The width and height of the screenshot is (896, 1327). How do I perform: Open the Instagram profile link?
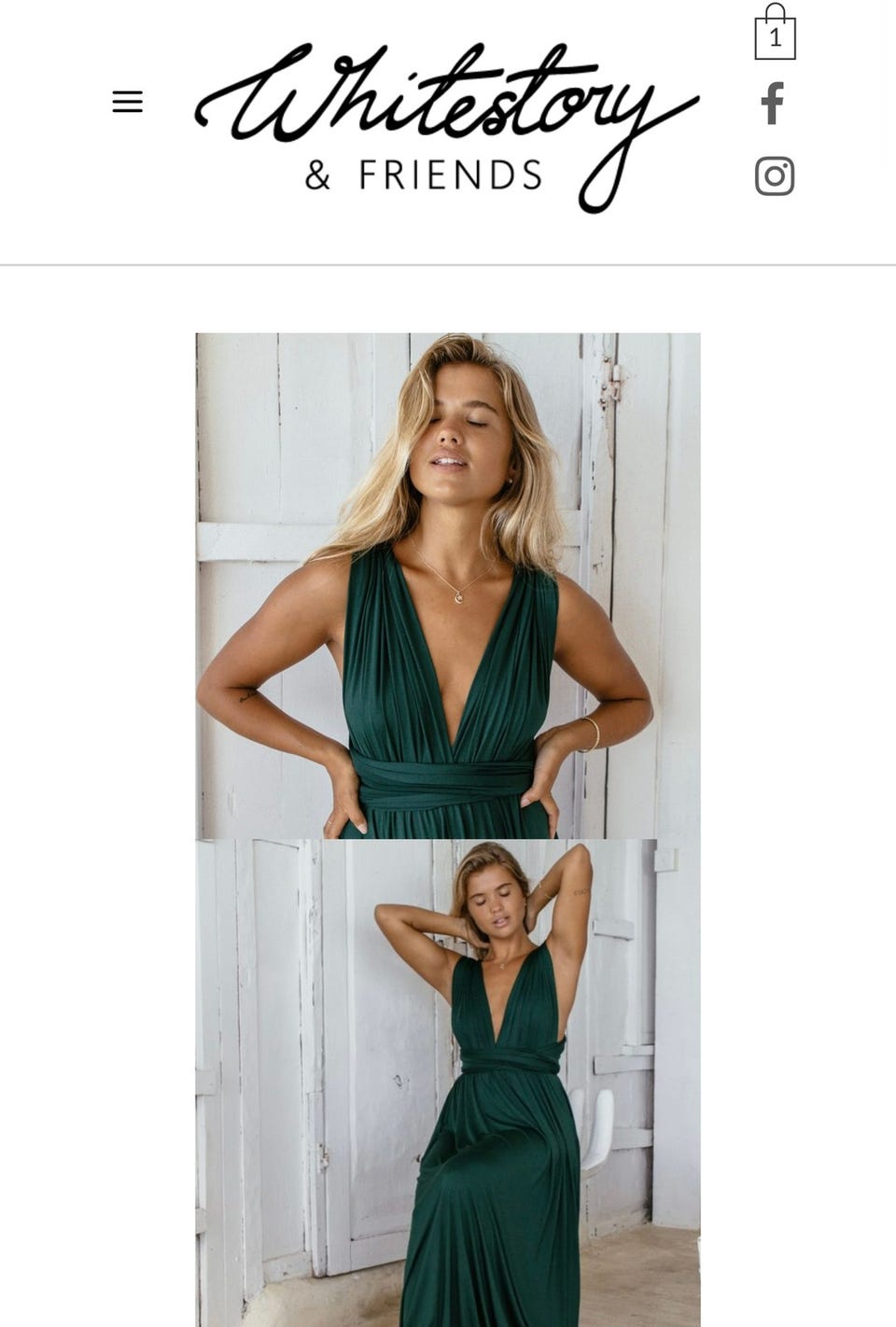(x=774, y=176)
